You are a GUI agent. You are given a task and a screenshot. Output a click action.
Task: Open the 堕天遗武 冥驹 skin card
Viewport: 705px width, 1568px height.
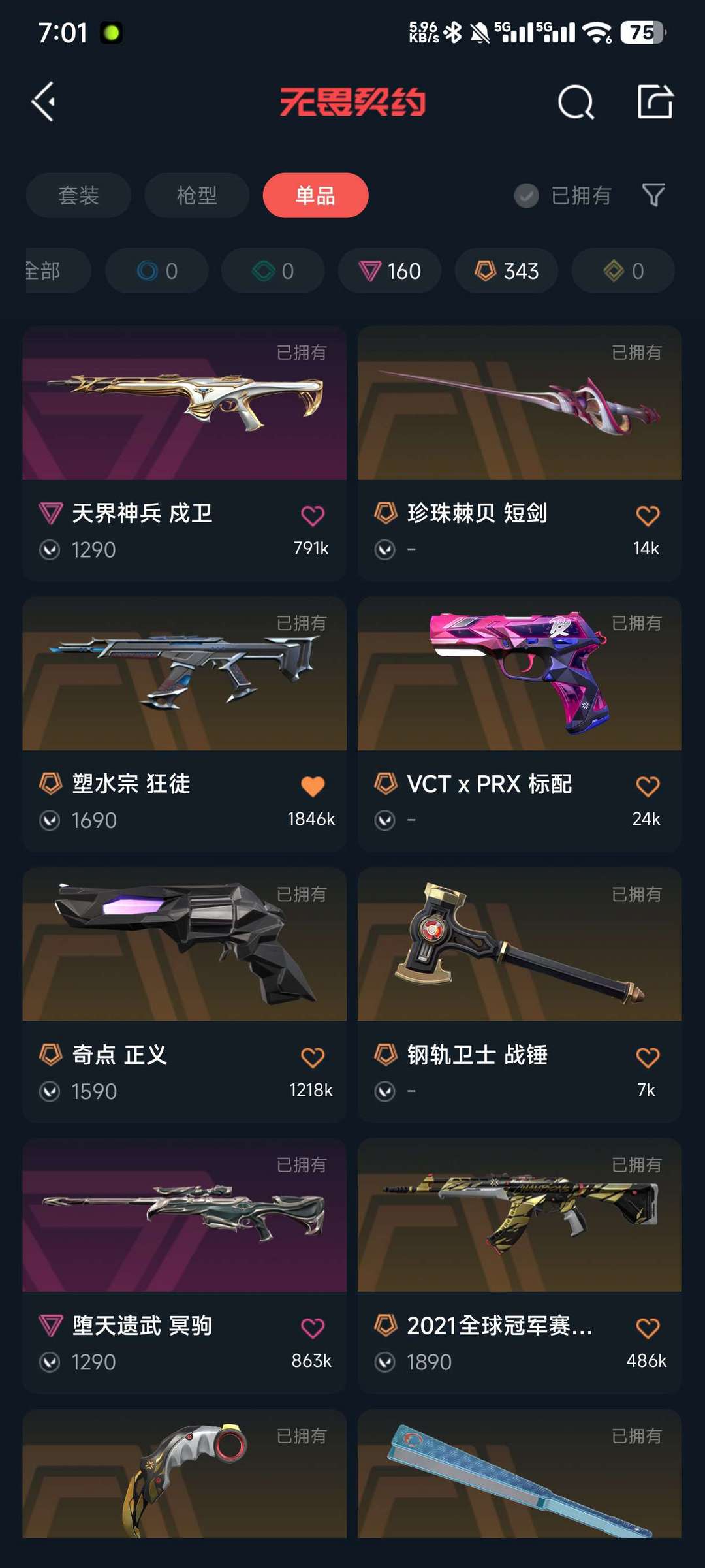coord(185,1265)
